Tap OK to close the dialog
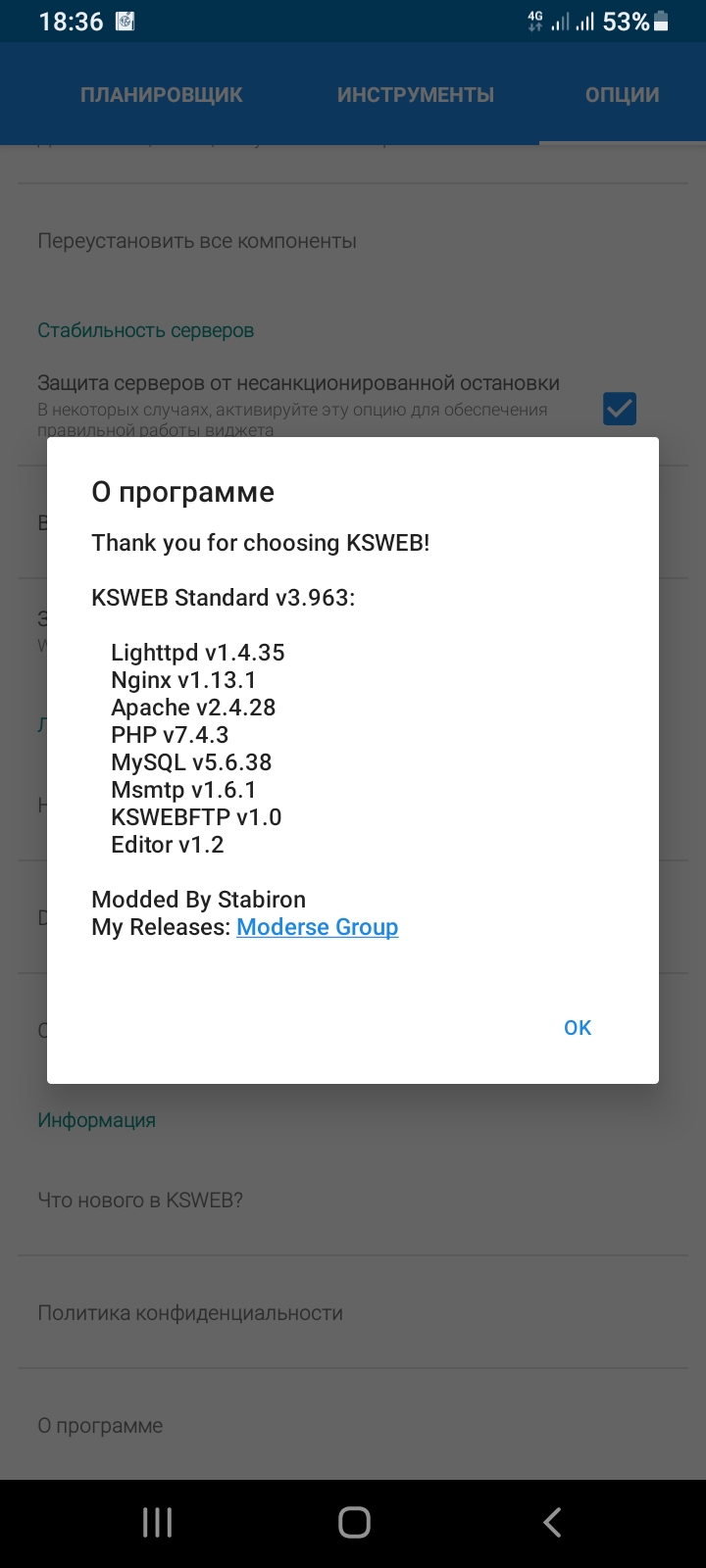Viewport: 706px width, 1568px height. click(x=577, y=1027)
